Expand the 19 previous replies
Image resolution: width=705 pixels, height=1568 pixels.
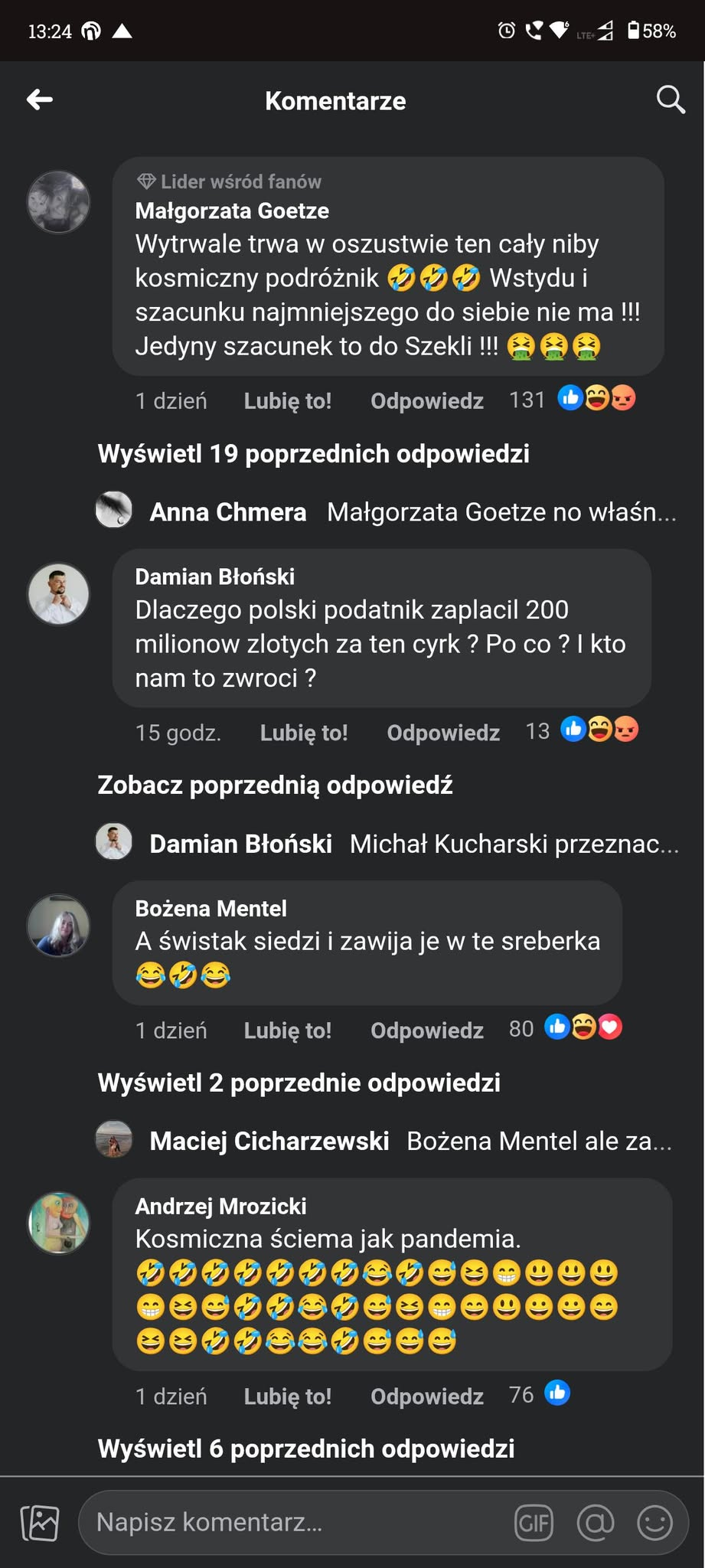point(313,454)
